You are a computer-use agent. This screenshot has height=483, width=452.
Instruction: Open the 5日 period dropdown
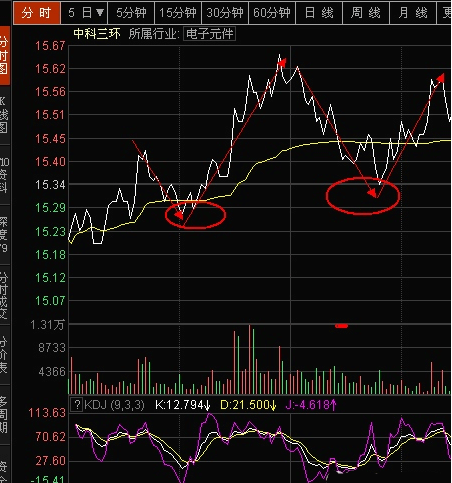coord(85,13)
